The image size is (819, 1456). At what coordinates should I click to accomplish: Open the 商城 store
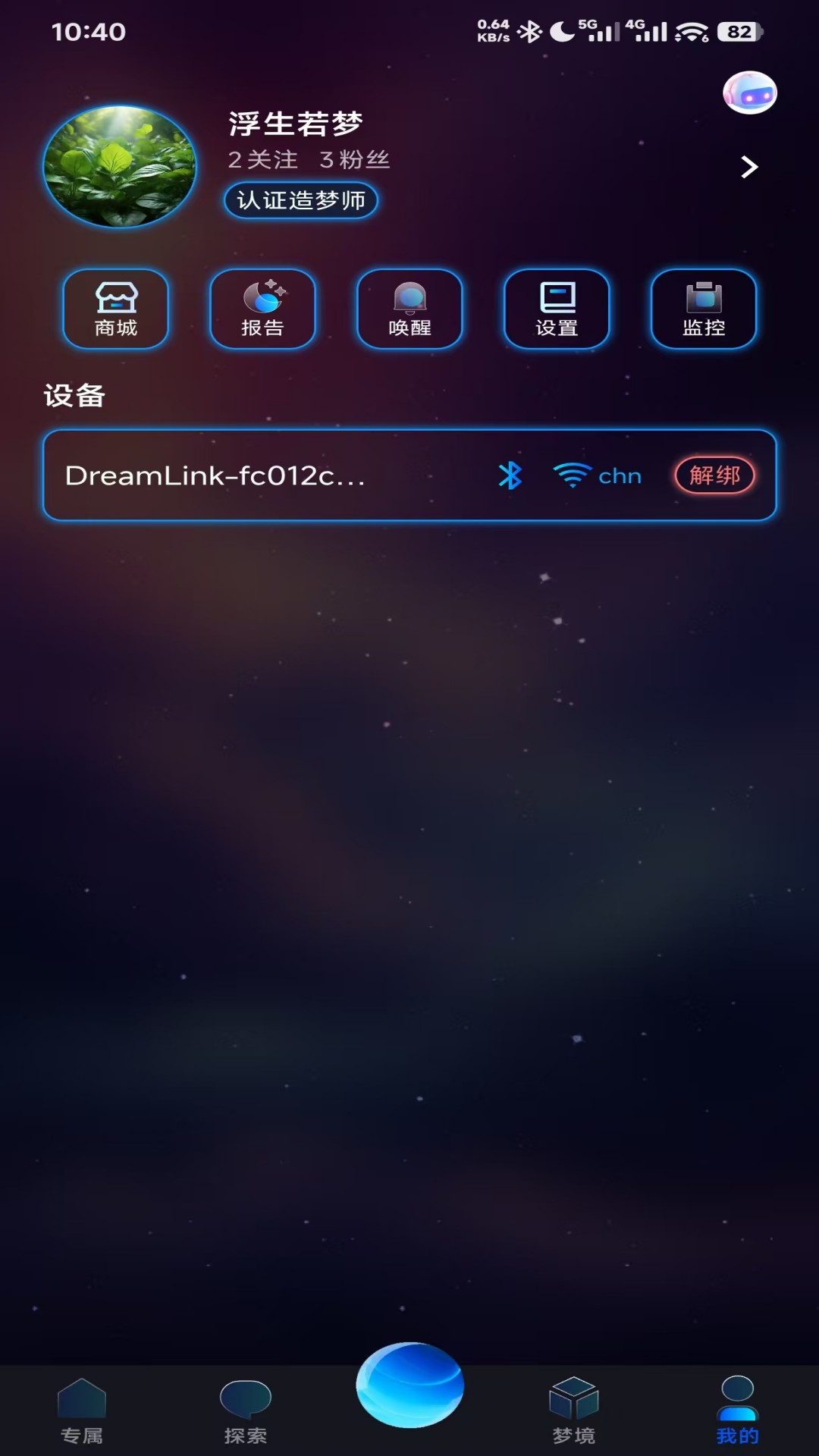tap(115, 309)
